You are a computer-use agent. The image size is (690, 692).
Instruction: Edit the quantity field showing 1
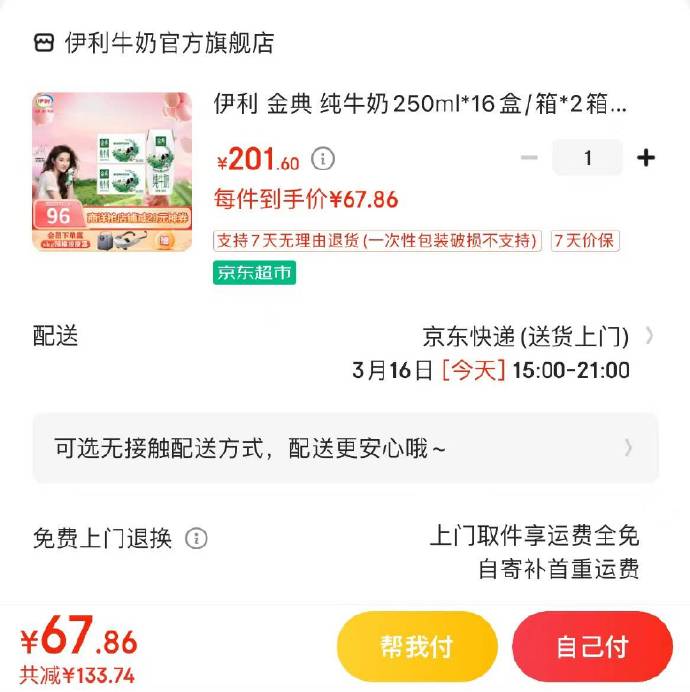click(x=588, y=158)
